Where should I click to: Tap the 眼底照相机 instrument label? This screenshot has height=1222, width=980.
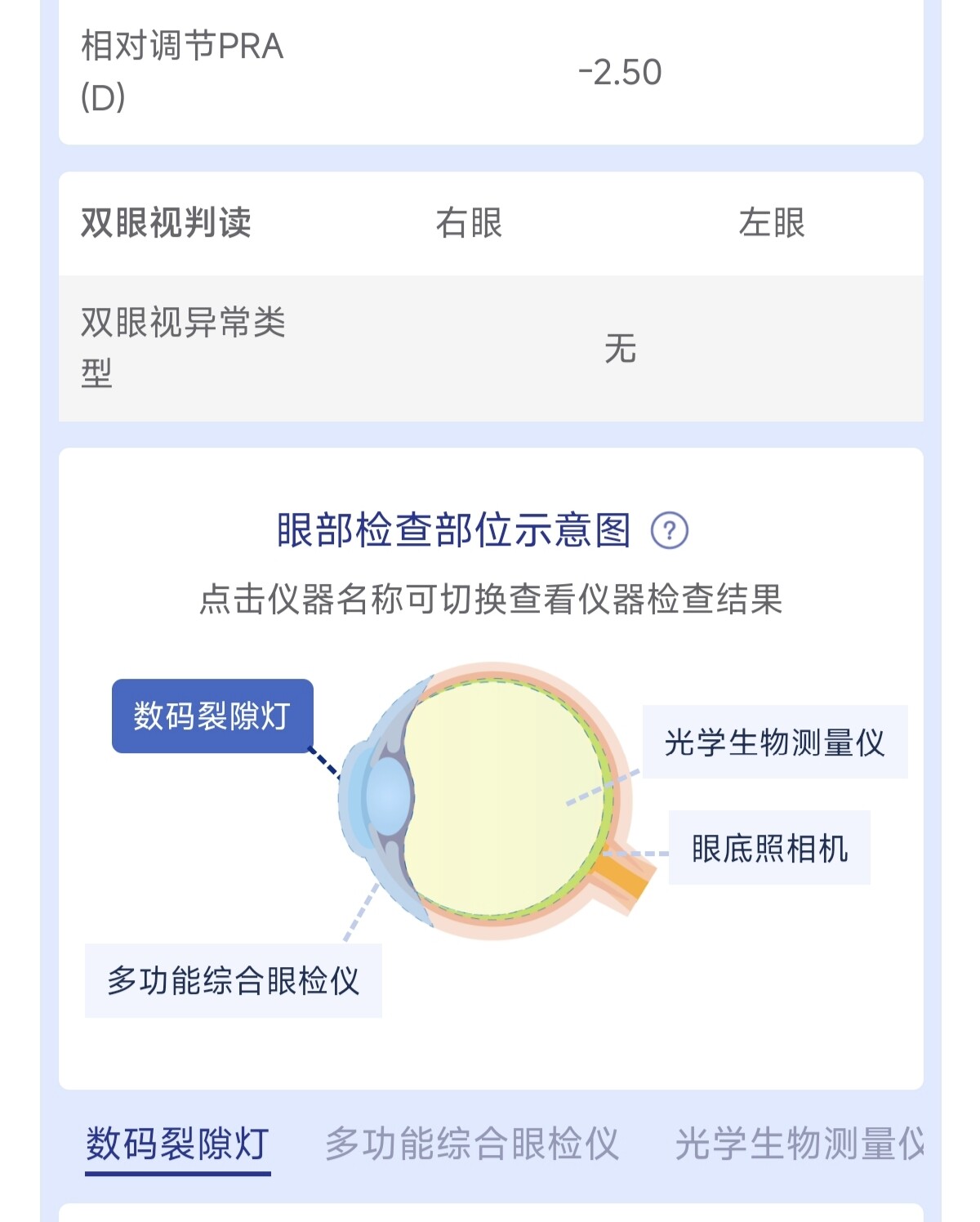[769, 848]
